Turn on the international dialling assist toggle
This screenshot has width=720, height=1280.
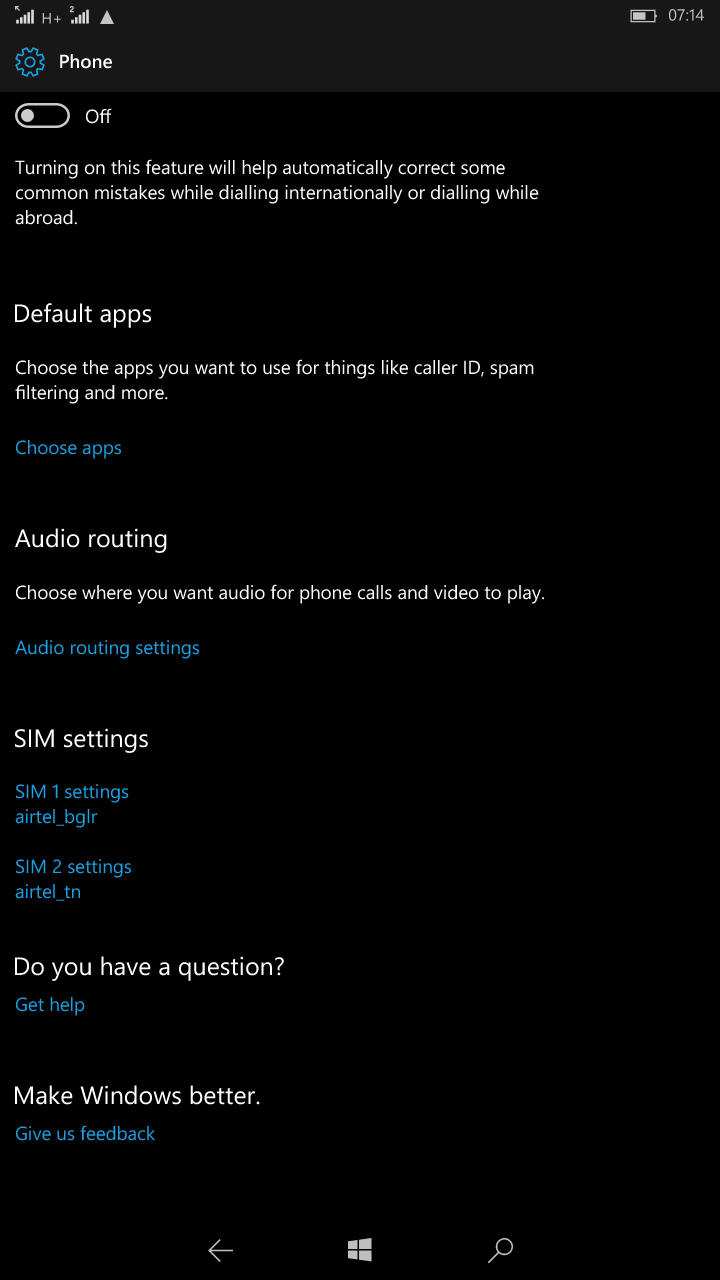tap(43, 116)
